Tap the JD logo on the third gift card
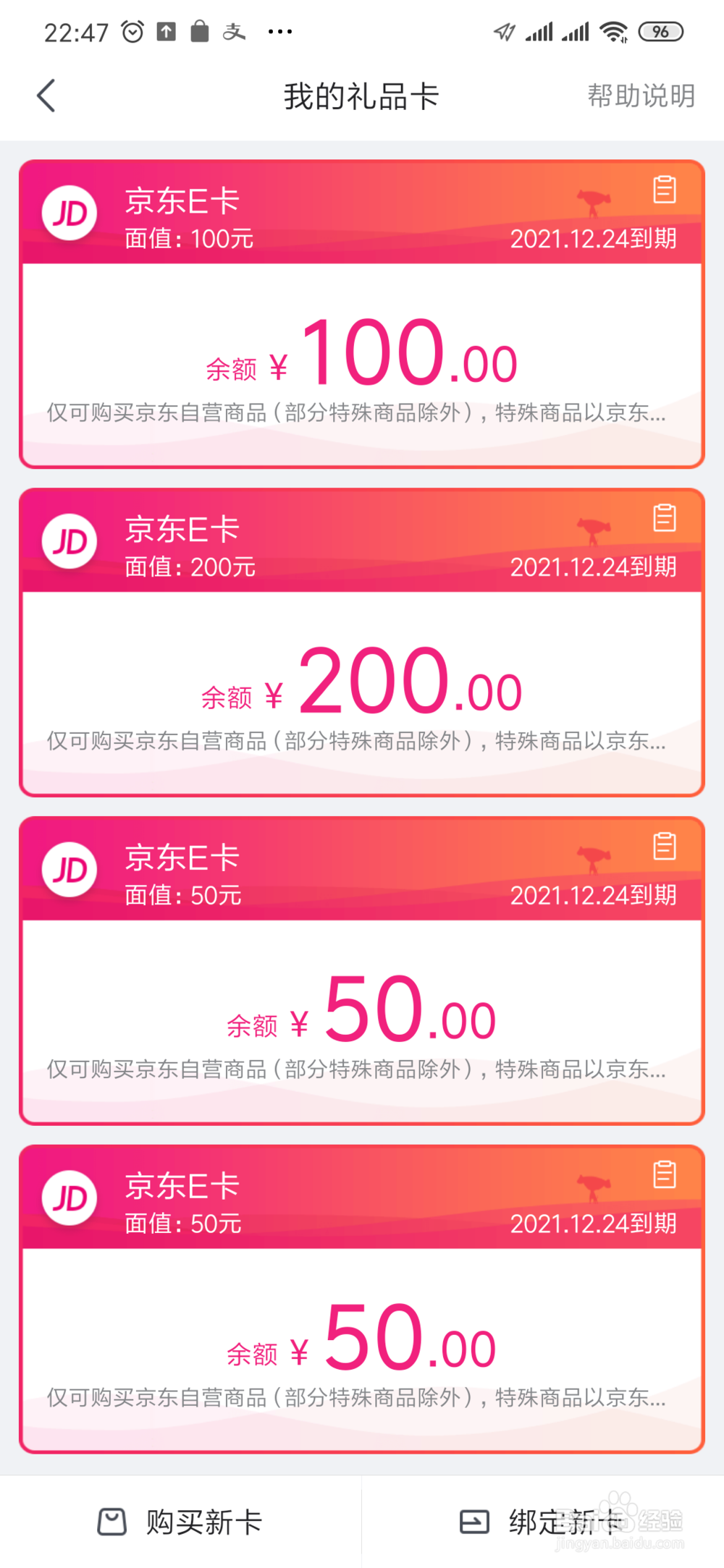The image size is (724, 1568). click(70, 870)
